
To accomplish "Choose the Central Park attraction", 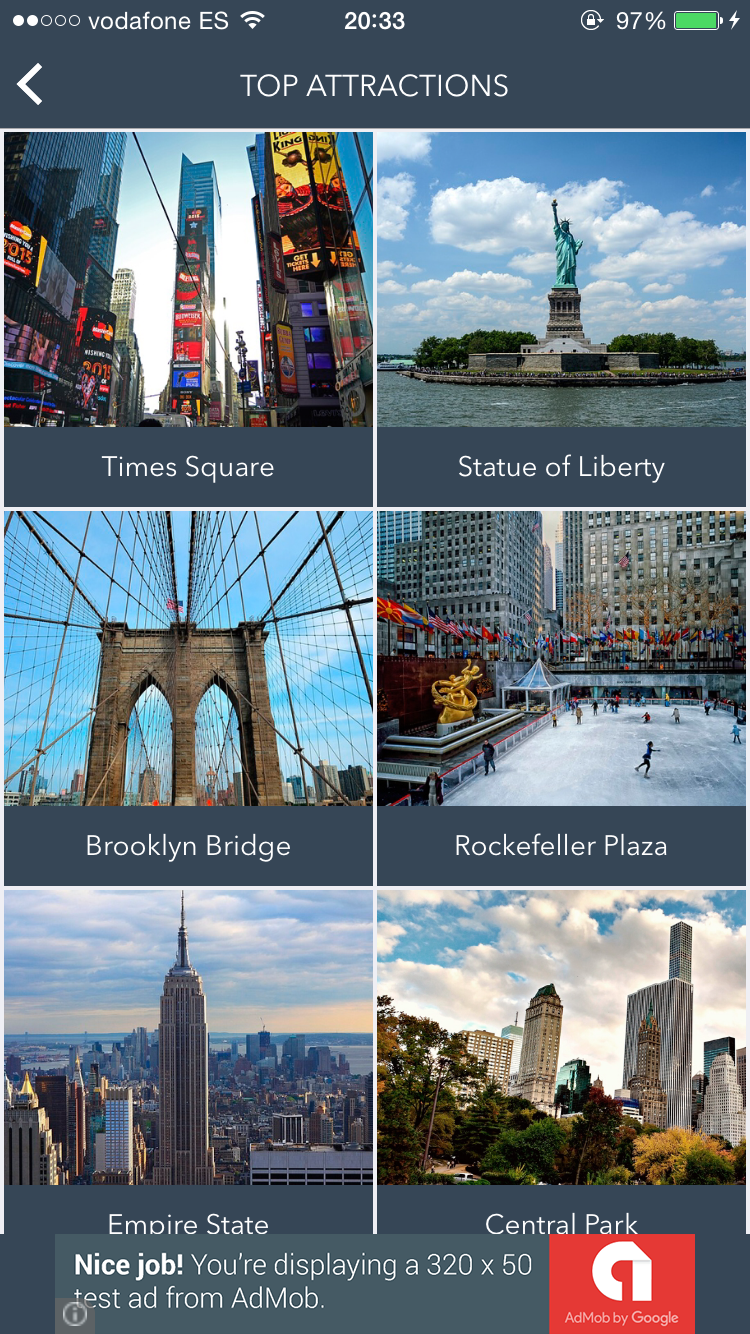I will [561, 1060].
